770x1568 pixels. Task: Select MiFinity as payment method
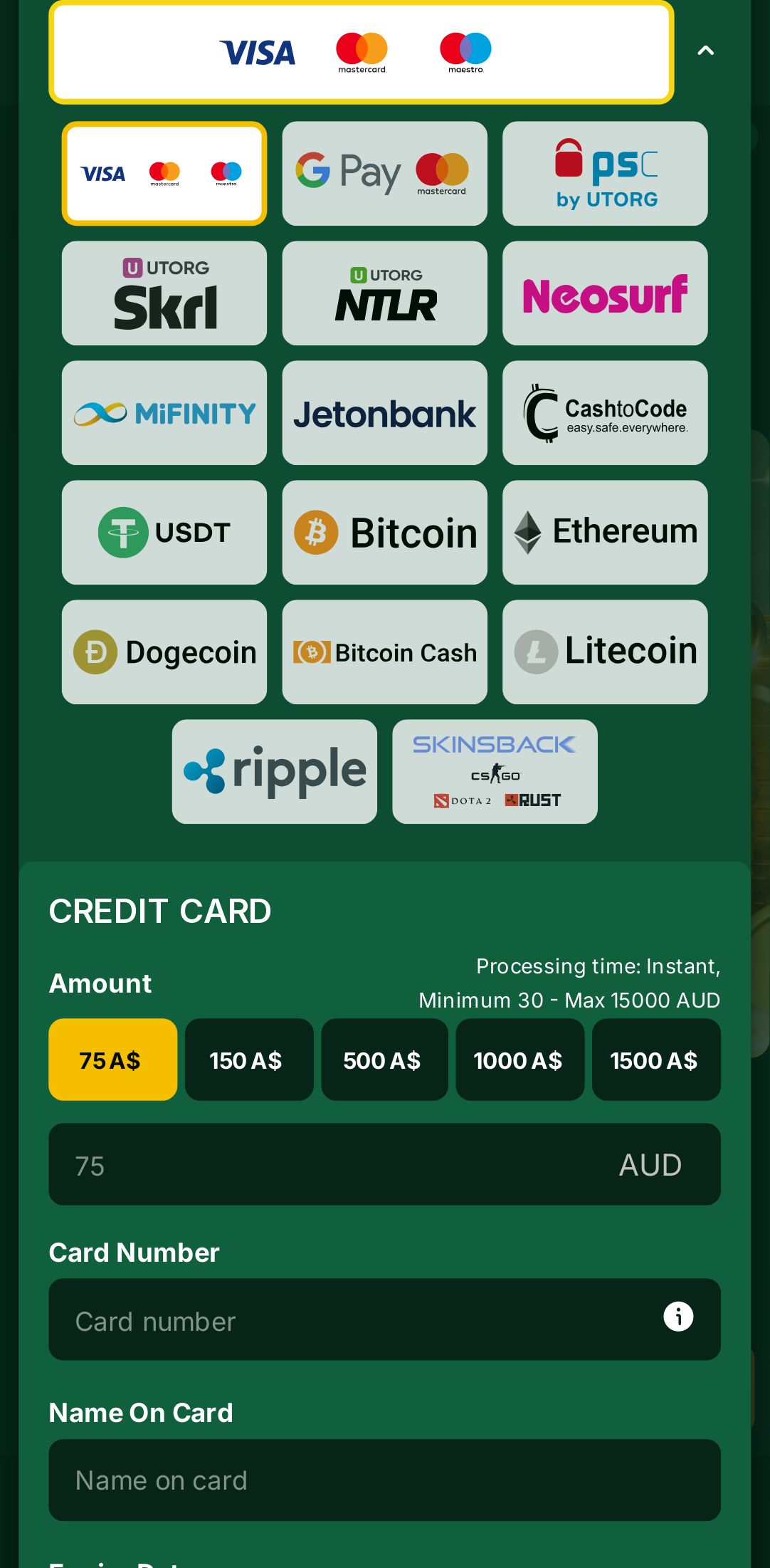164,412
